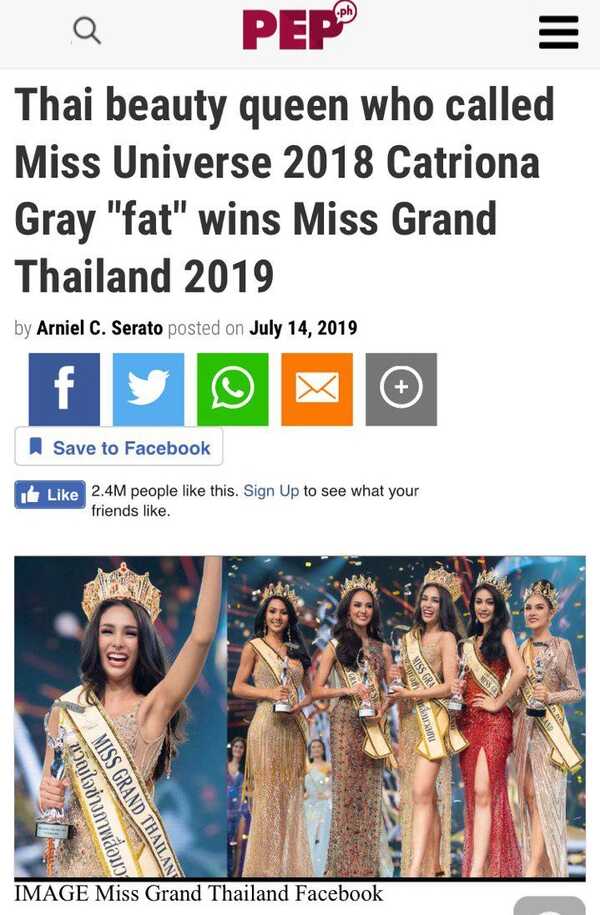Share article via WhatsApp
Image resolution: width=600 pixels, height=915 pixels.
(x=232, y=389)
